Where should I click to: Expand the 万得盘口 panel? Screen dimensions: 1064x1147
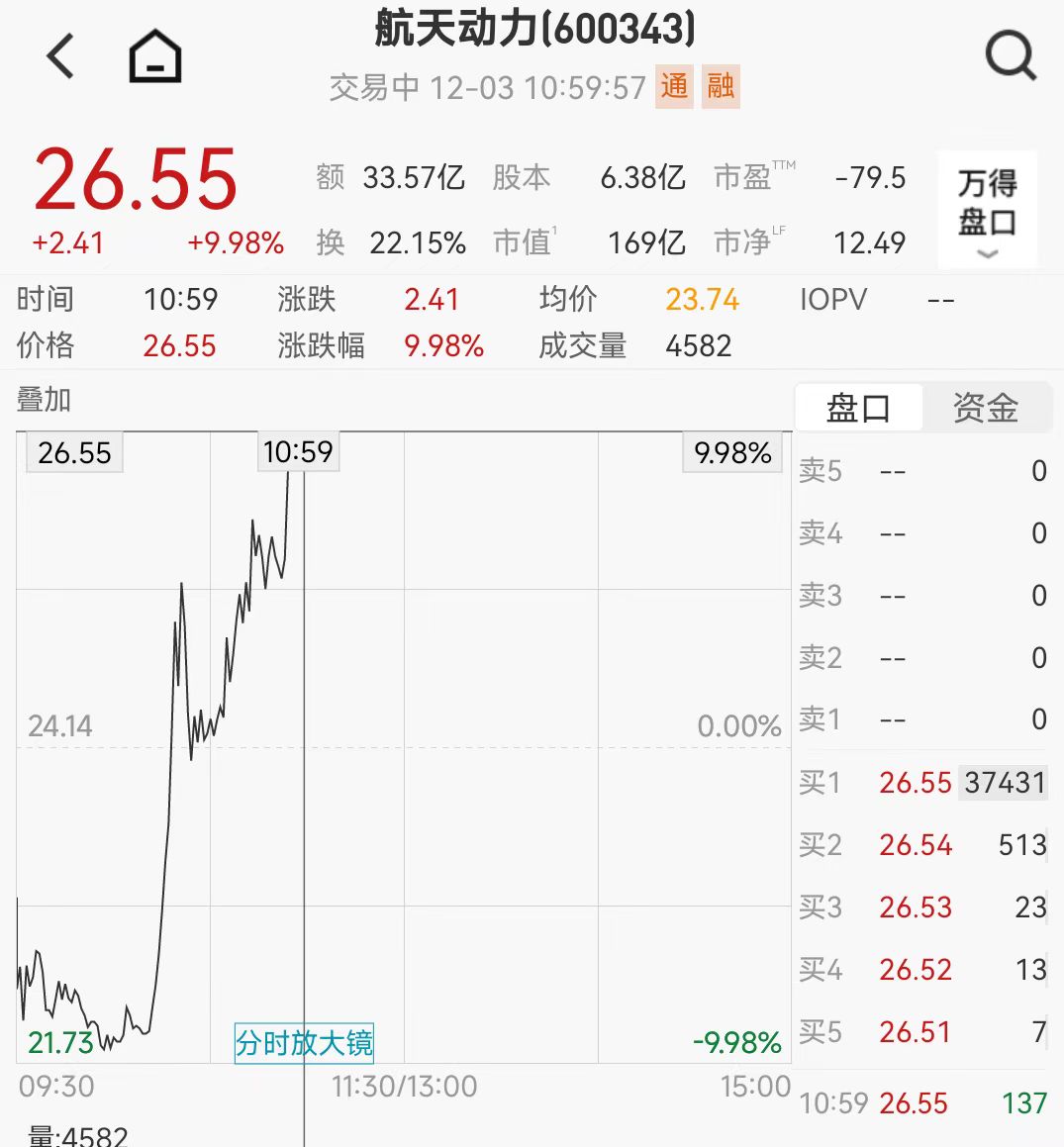pyautogui.click(x=987, y=210)
